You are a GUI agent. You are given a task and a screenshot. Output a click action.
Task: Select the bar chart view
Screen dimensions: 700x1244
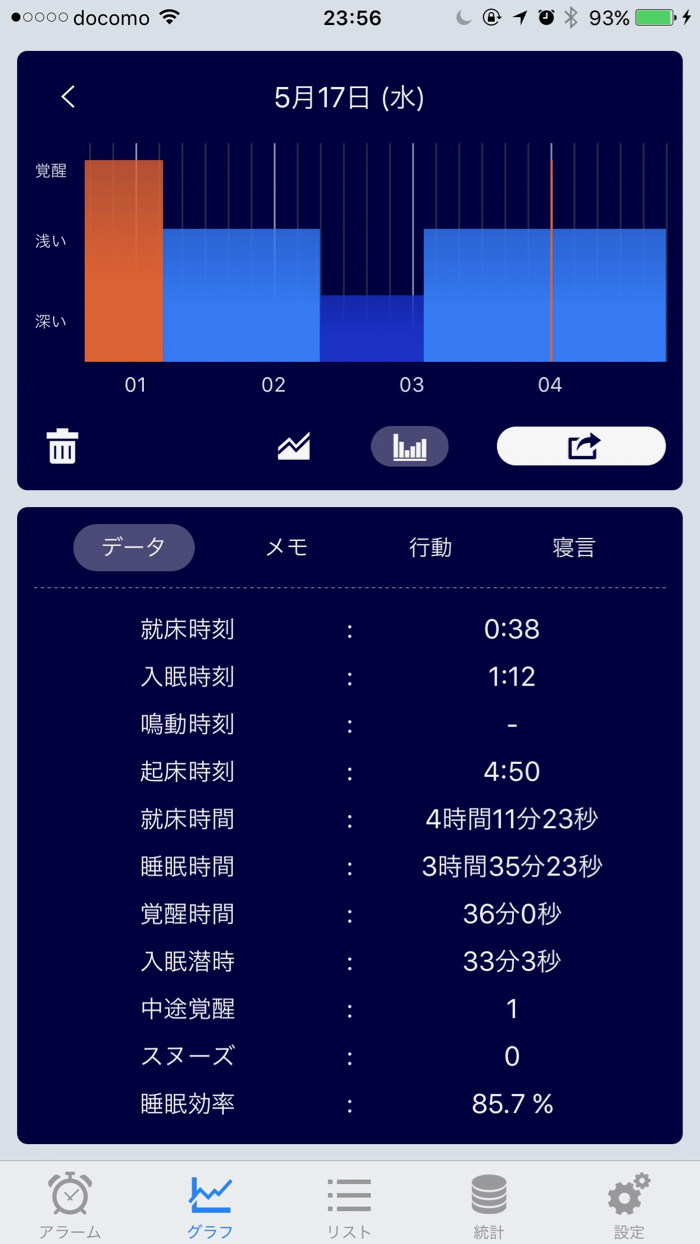[409, 447]
